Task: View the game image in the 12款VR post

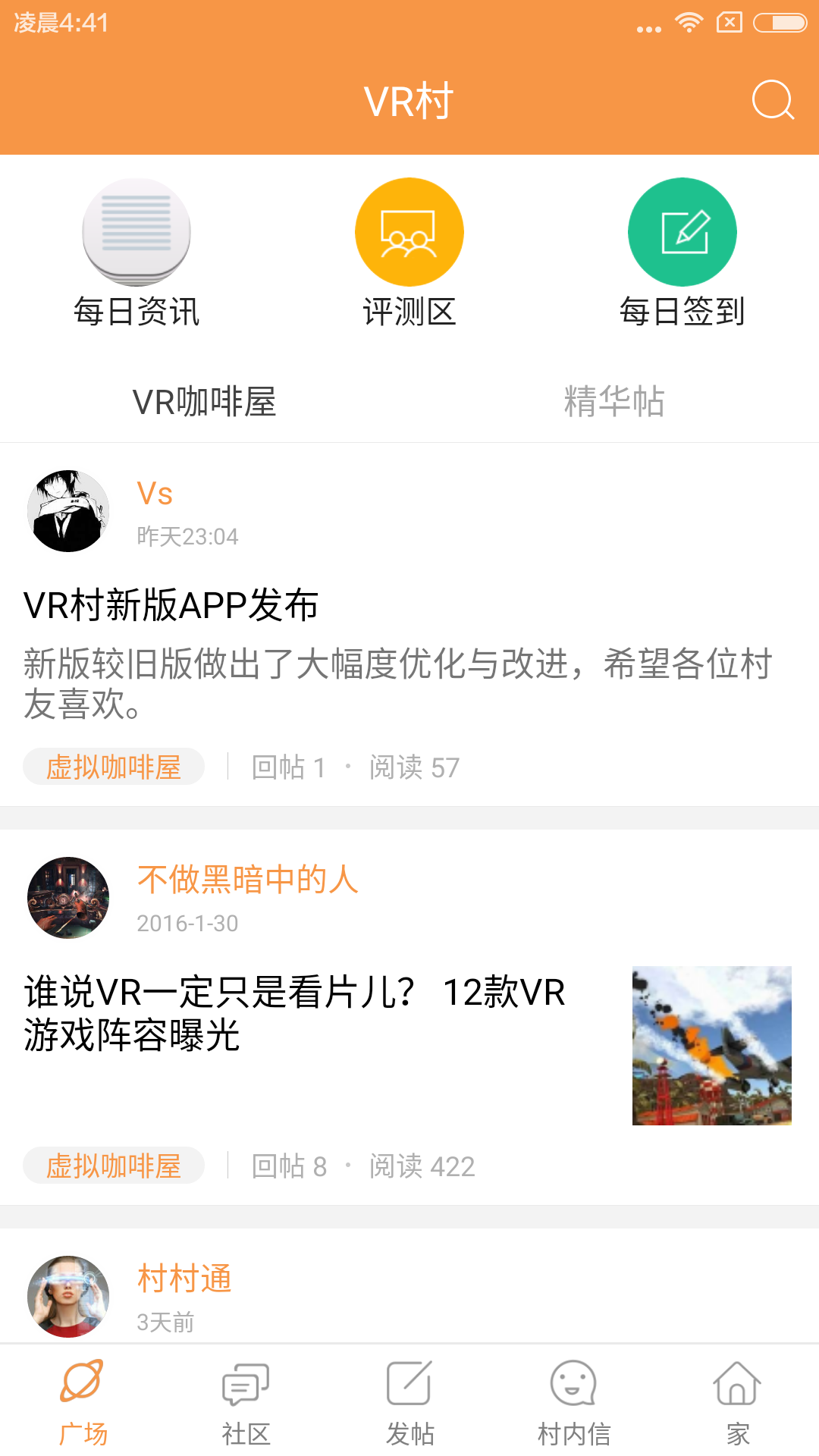Action: [711, 1045]
